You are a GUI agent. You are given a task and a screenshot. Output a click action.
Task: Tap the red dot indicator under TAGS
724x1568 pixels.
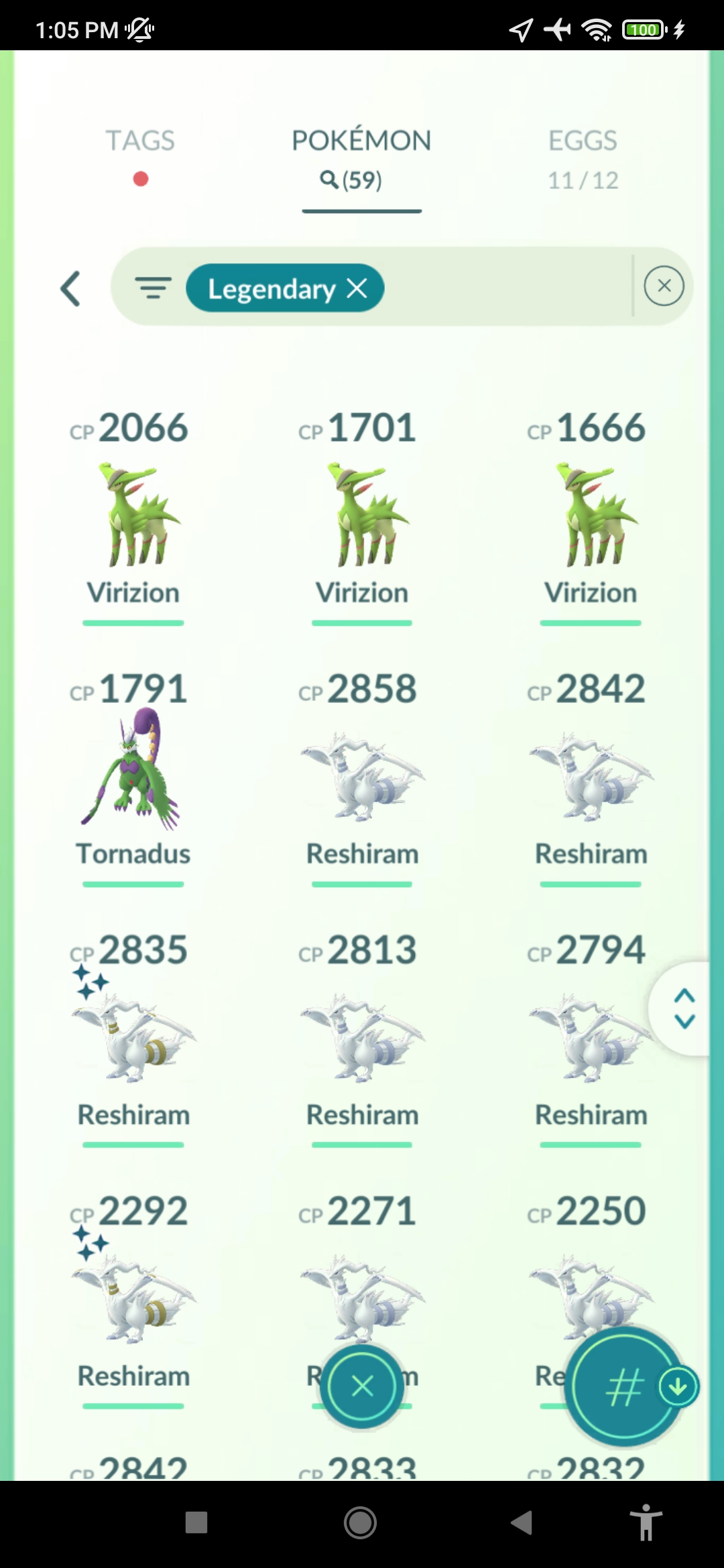point(139,180)
